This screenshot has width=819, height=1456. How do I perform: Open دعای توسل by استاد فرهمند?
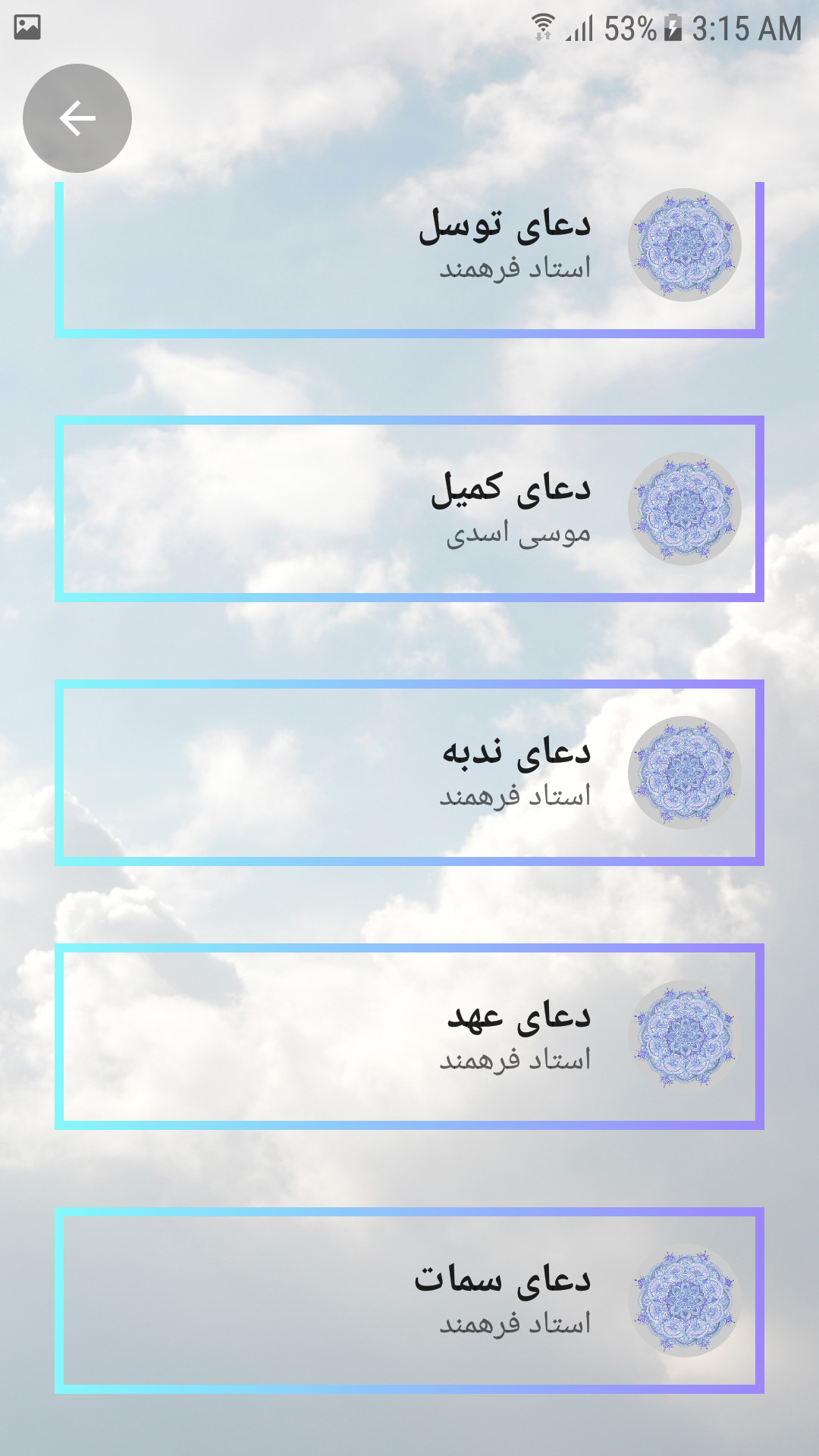point(409,250)
